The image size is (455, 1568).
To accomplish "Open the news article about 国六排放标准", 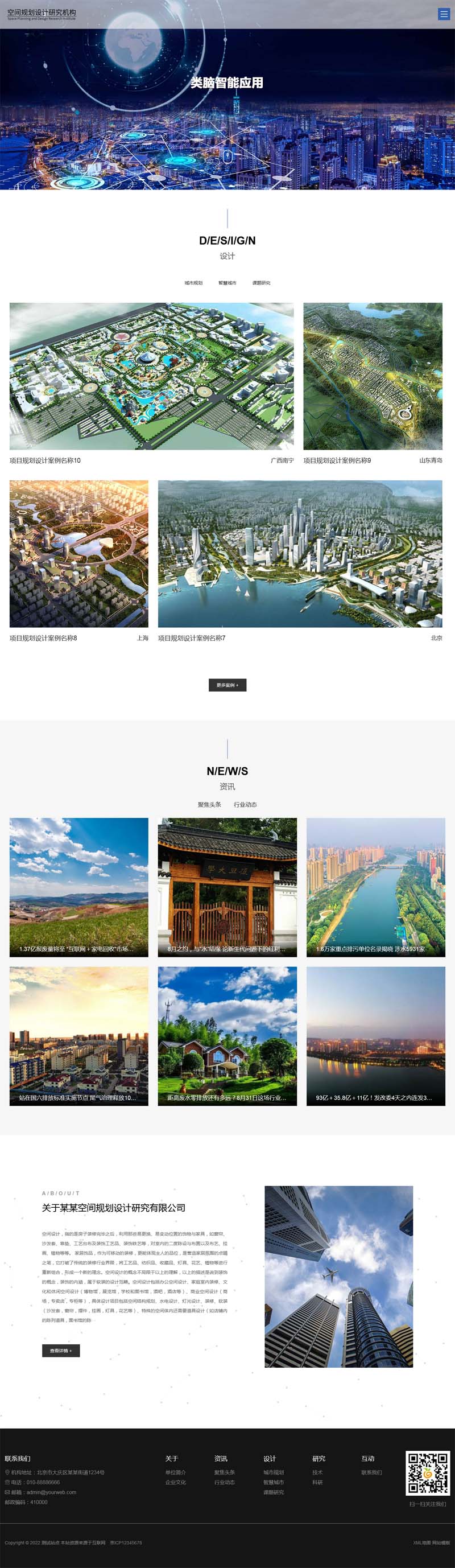I will point(78,1035).
